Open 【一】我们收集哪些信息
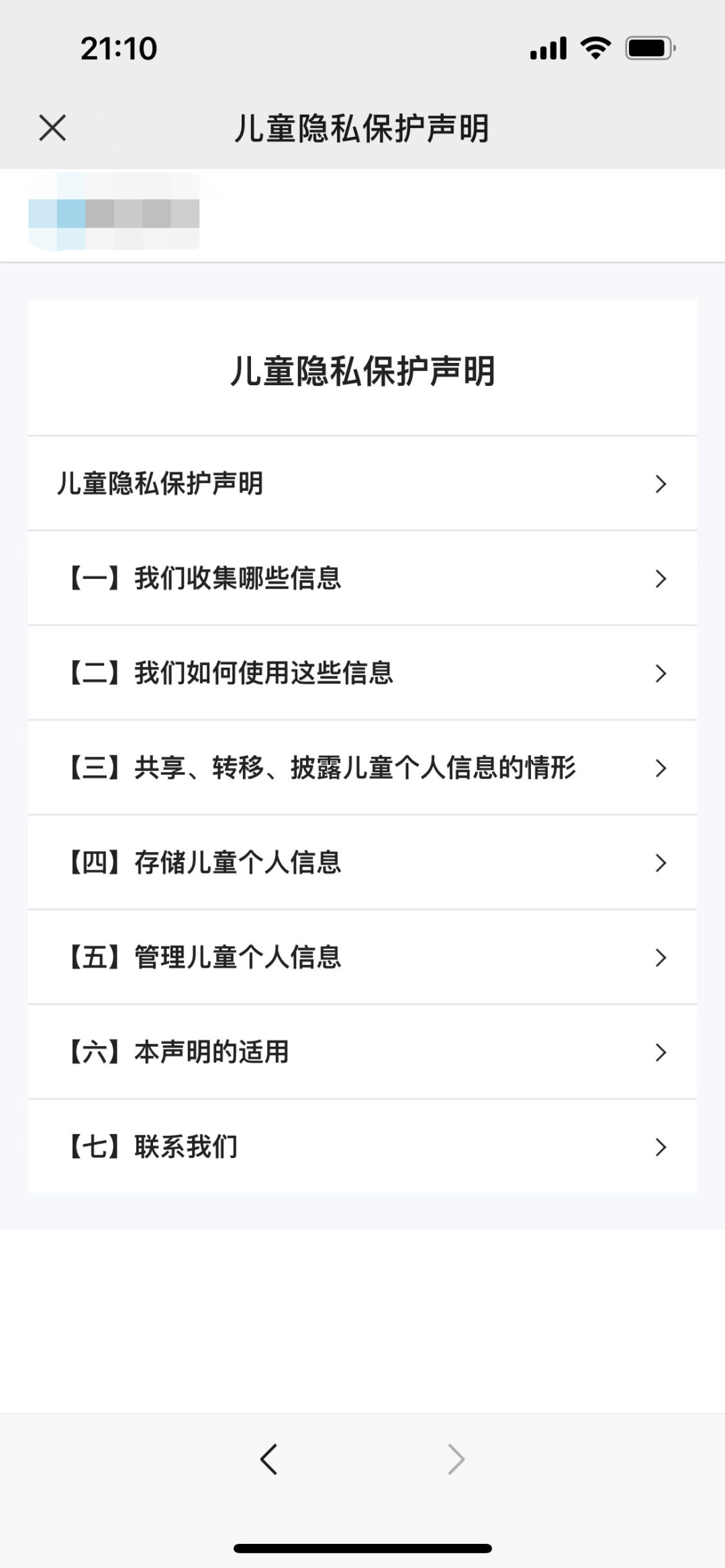 pyautogui.click(x=362, y=578)
